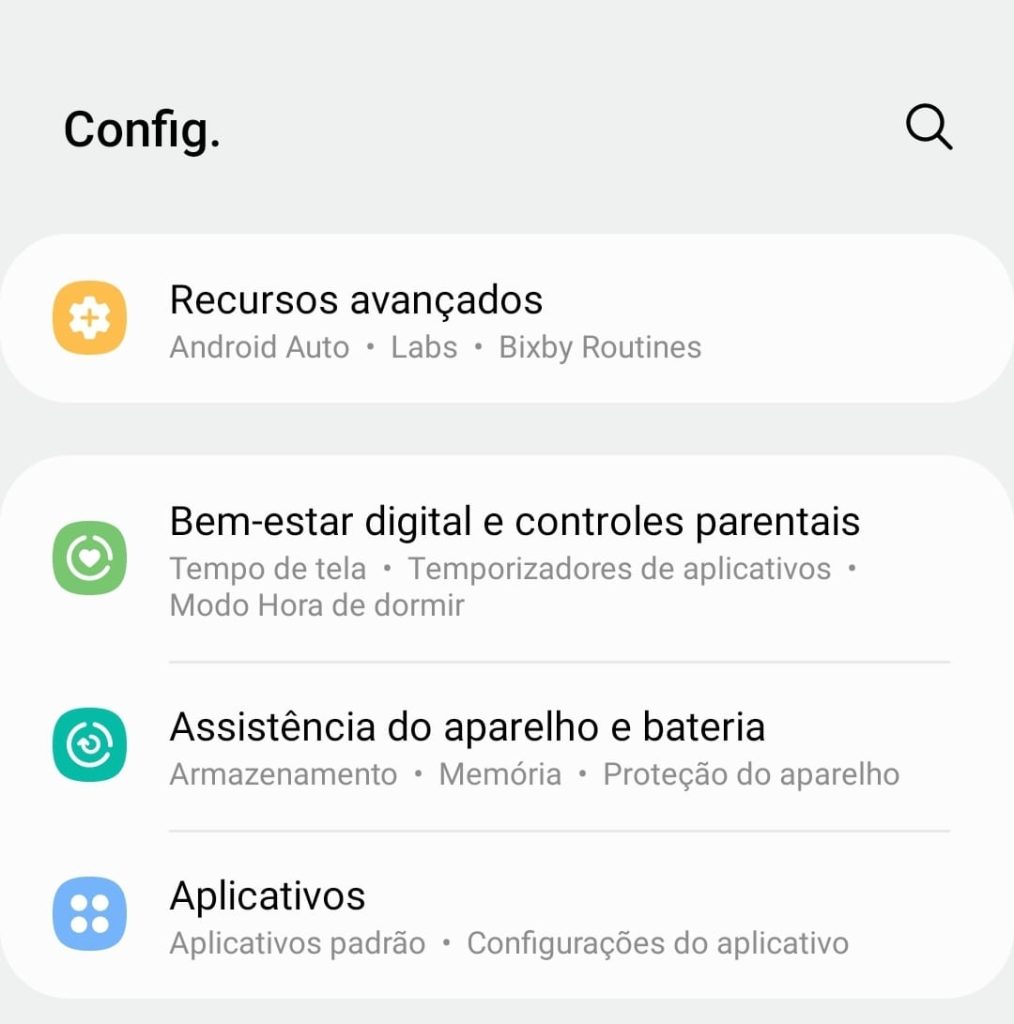Open Recursos avançados settings entry
This screenshot has height=1024, width=1014.
(x=355, y=300)
